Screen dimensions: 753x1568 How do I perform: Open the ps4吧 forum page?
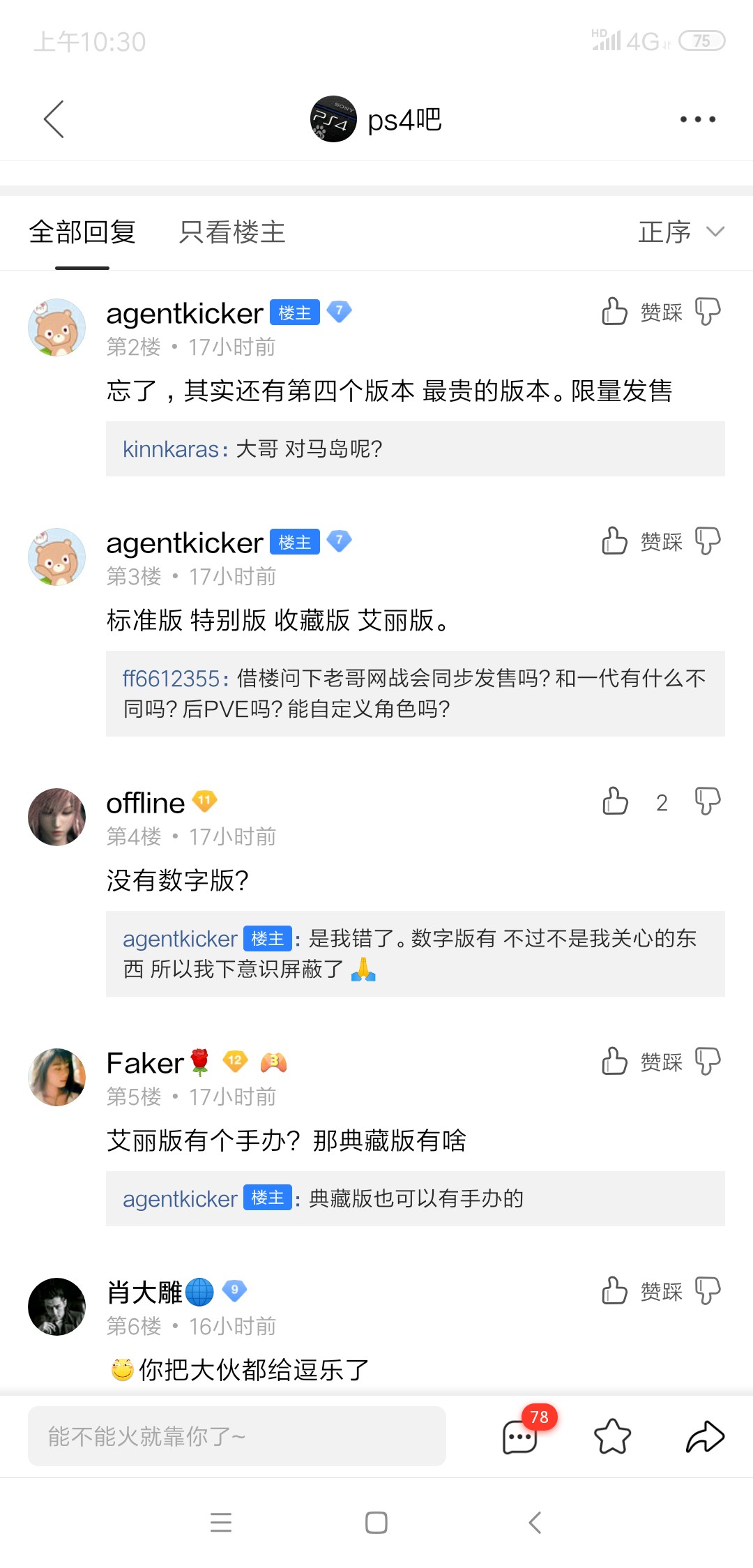pyautogui.click(x=376, y=119)
